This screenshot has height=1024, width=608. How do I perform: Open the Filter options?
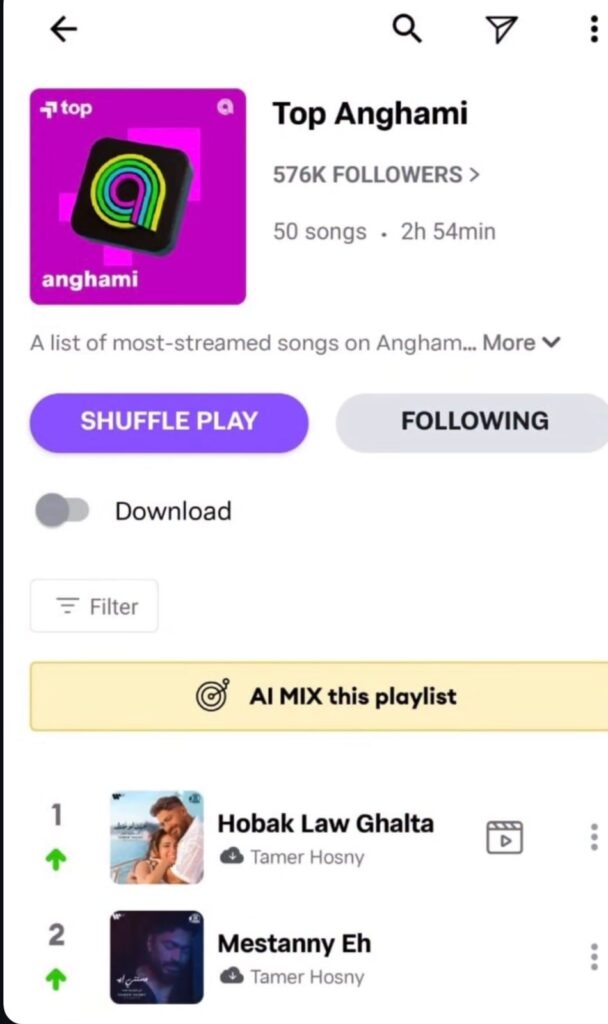pyautogui.click(x=94, y=606)
